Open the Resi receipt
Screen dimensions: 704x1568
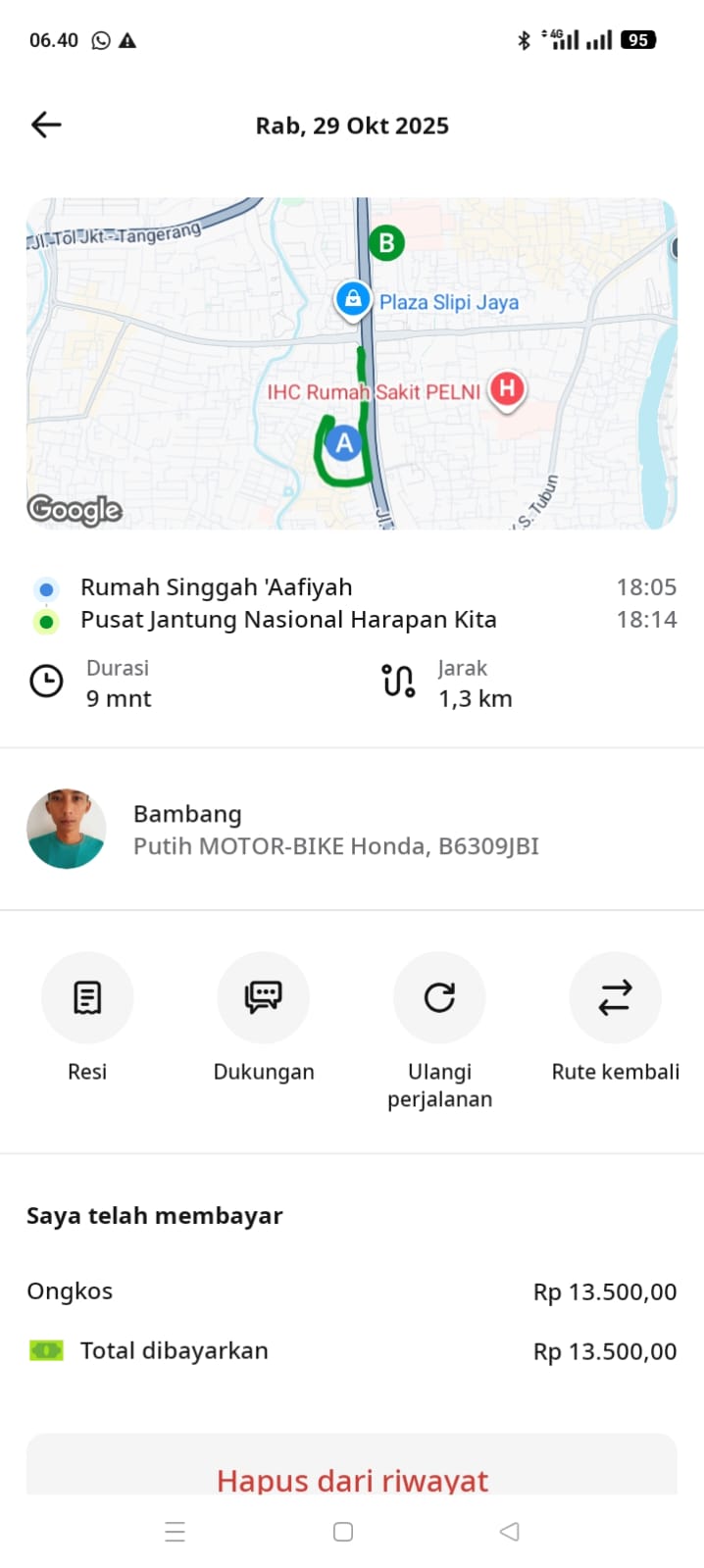[87, 997]
